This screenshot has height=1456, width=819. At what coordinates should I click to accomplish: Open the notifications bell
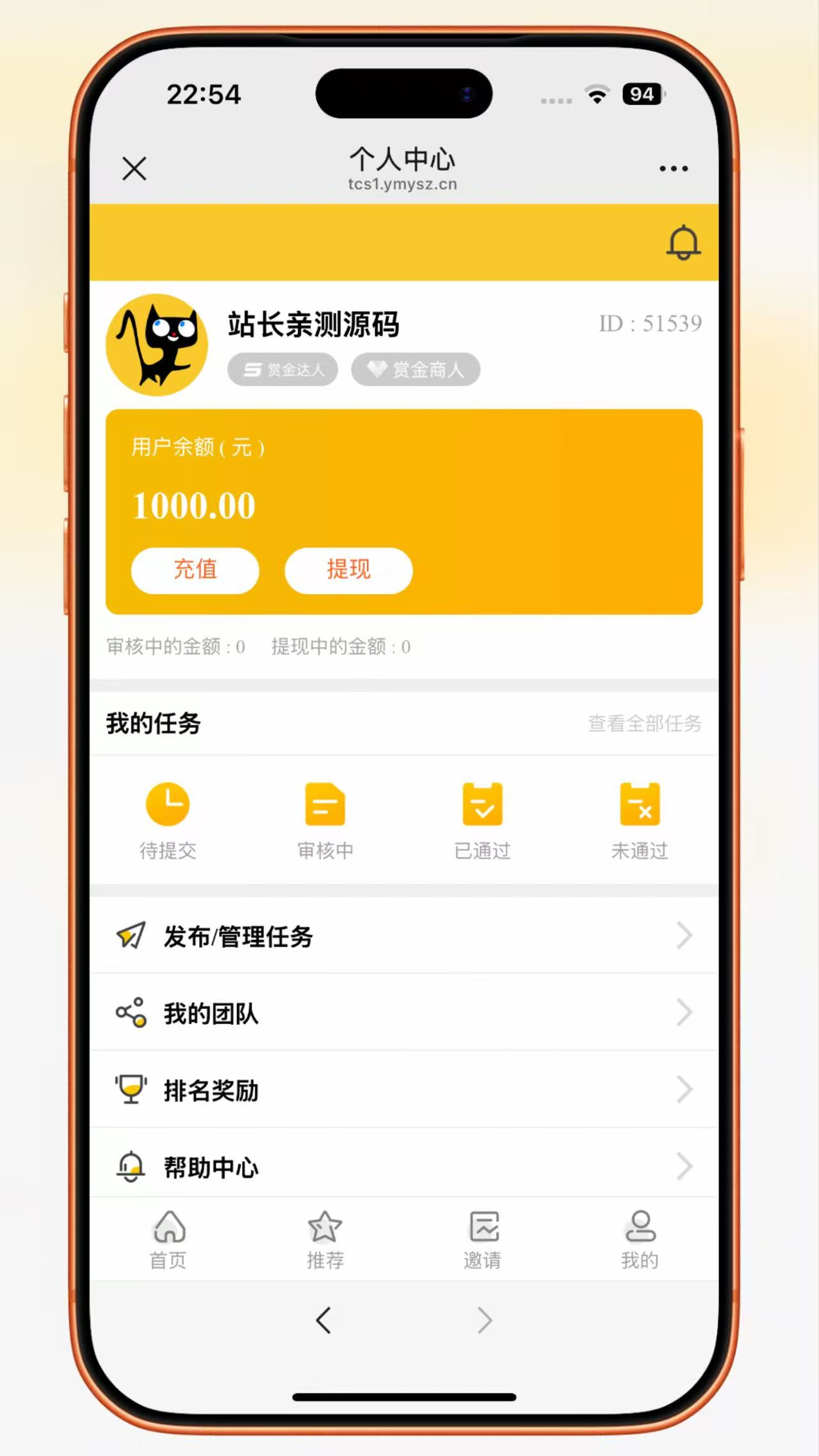pyautogui.click(x=683, y=243)
